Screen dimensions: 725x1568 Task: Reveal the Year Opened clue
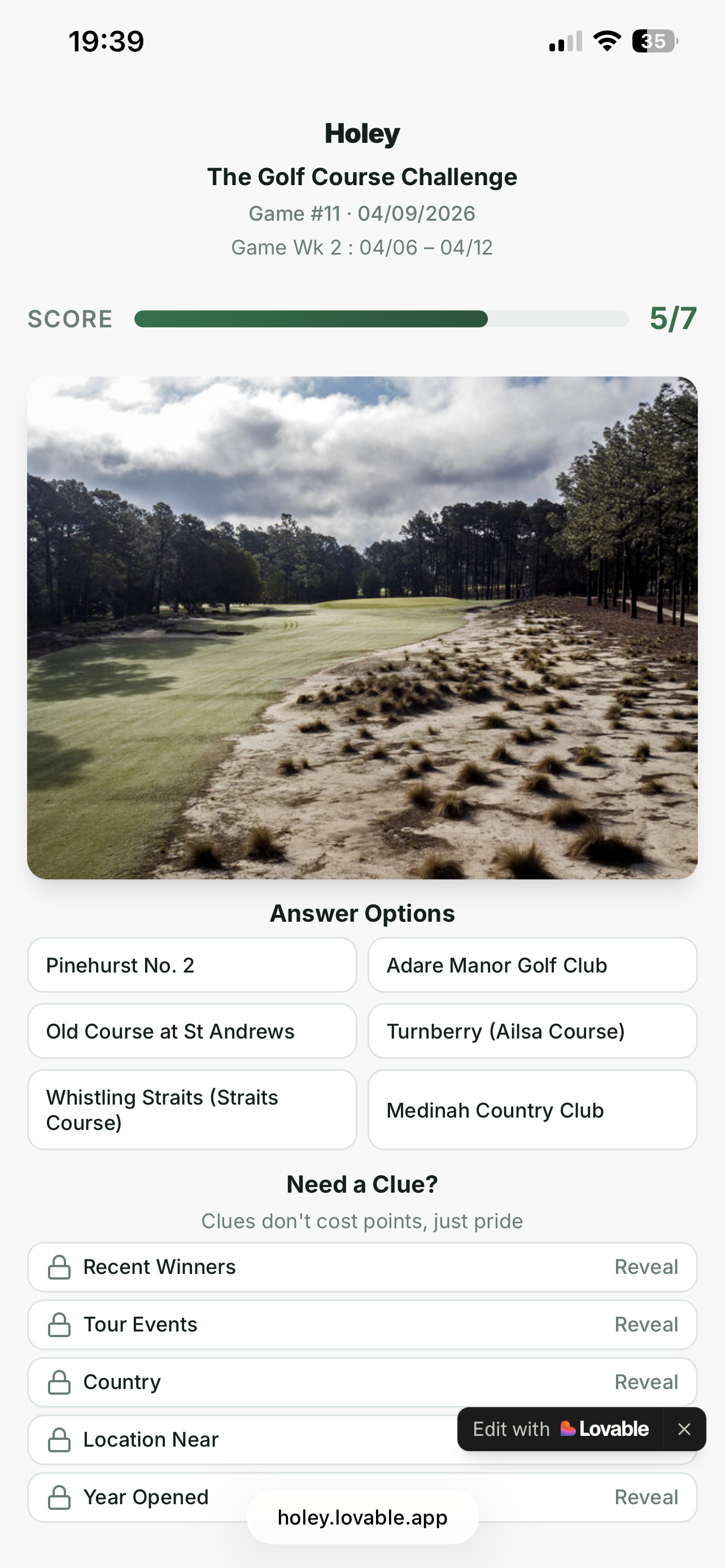pyautogui.click(x=645, y=1497)
